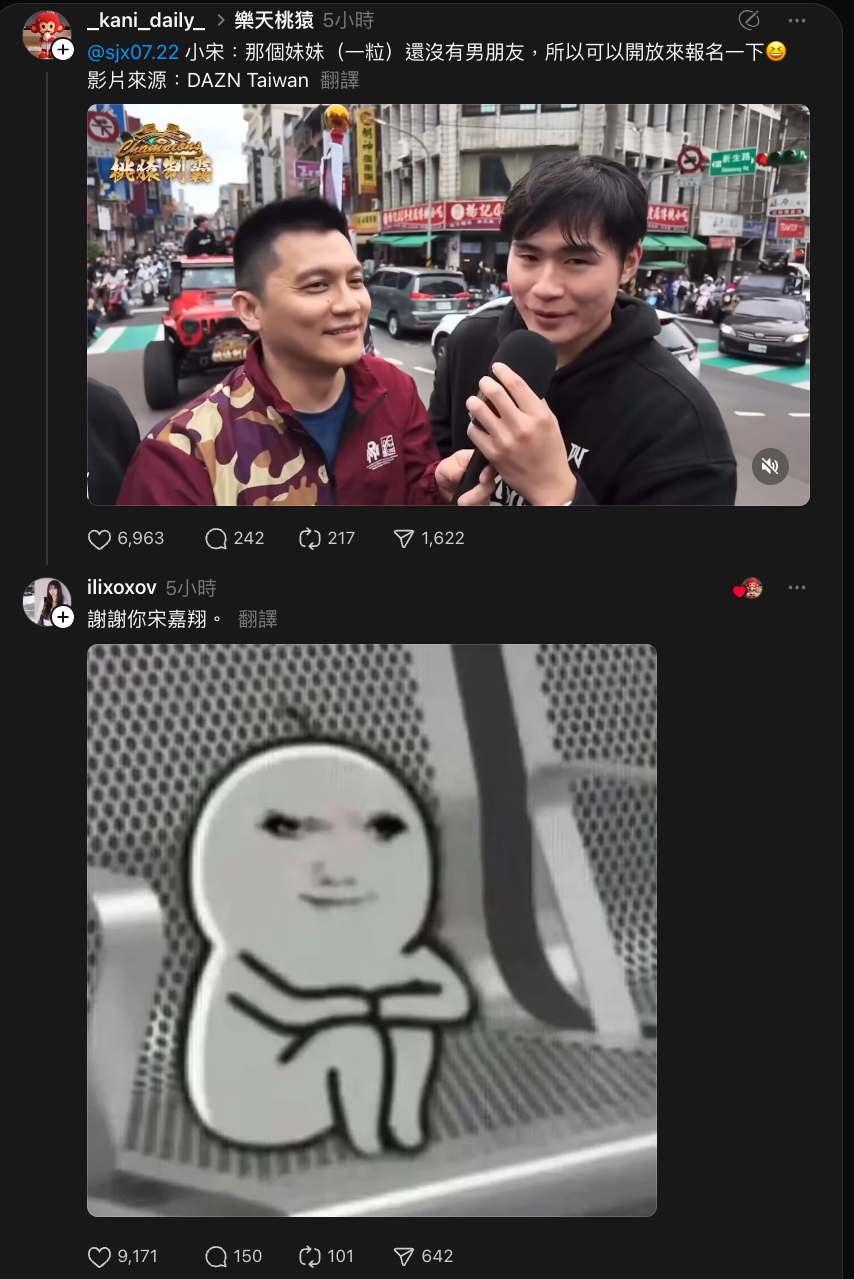Share the _kani_daily_ post
Image resolution: width=854 pixels, height=1279 pixels.
point(404,539)
